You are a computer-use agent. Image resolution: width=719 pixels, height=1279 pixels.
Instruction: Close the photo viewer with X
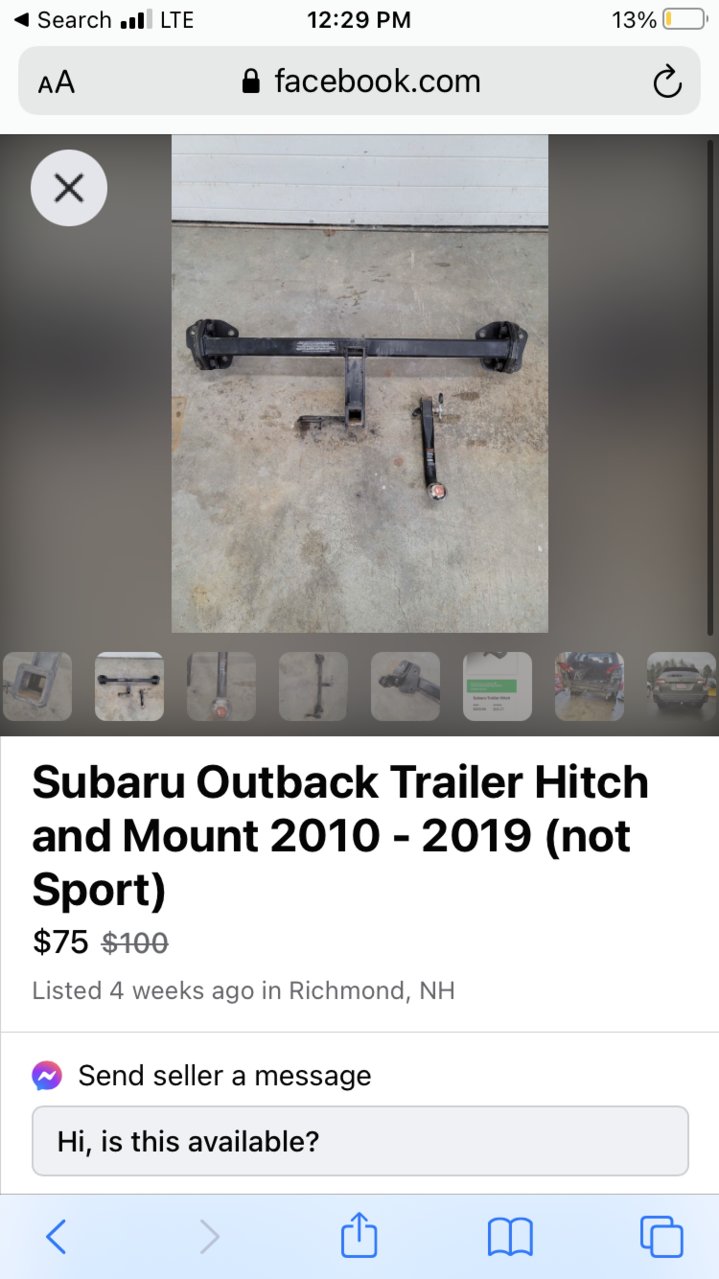tap(69, 187)
